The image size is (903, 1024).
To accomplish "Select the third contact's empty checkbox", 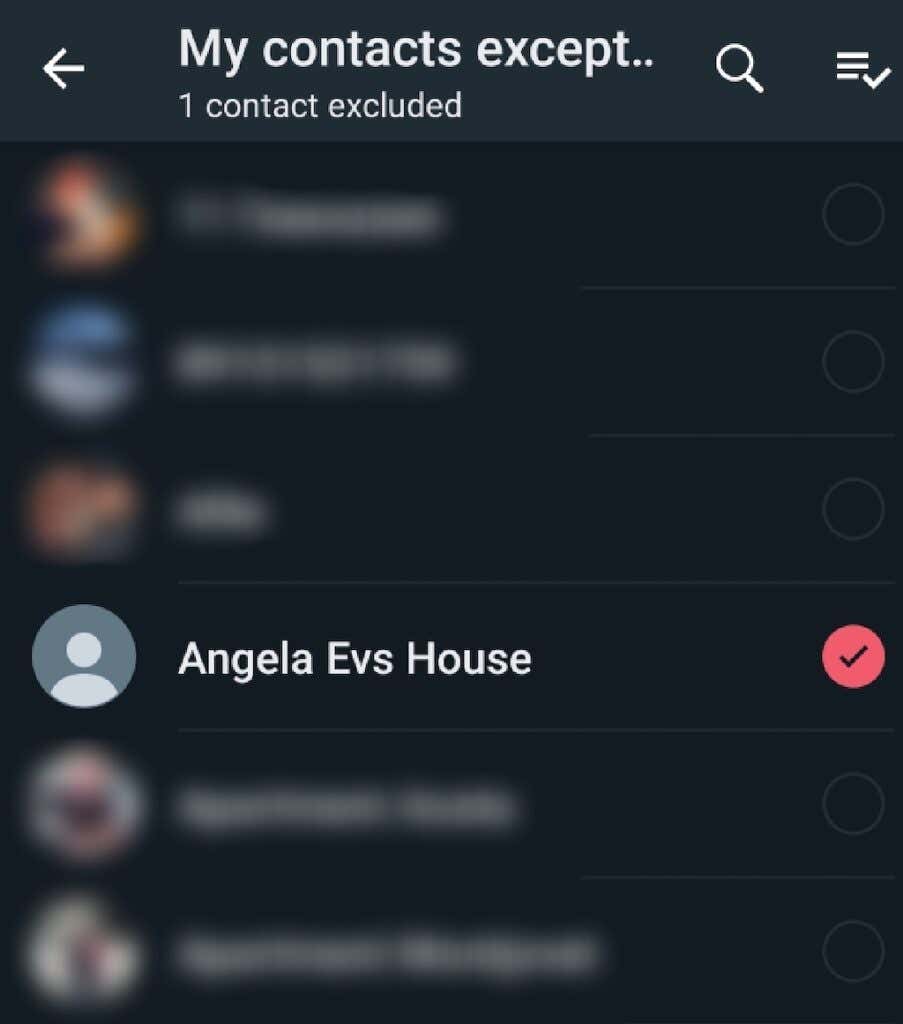I will pos(853,508).
